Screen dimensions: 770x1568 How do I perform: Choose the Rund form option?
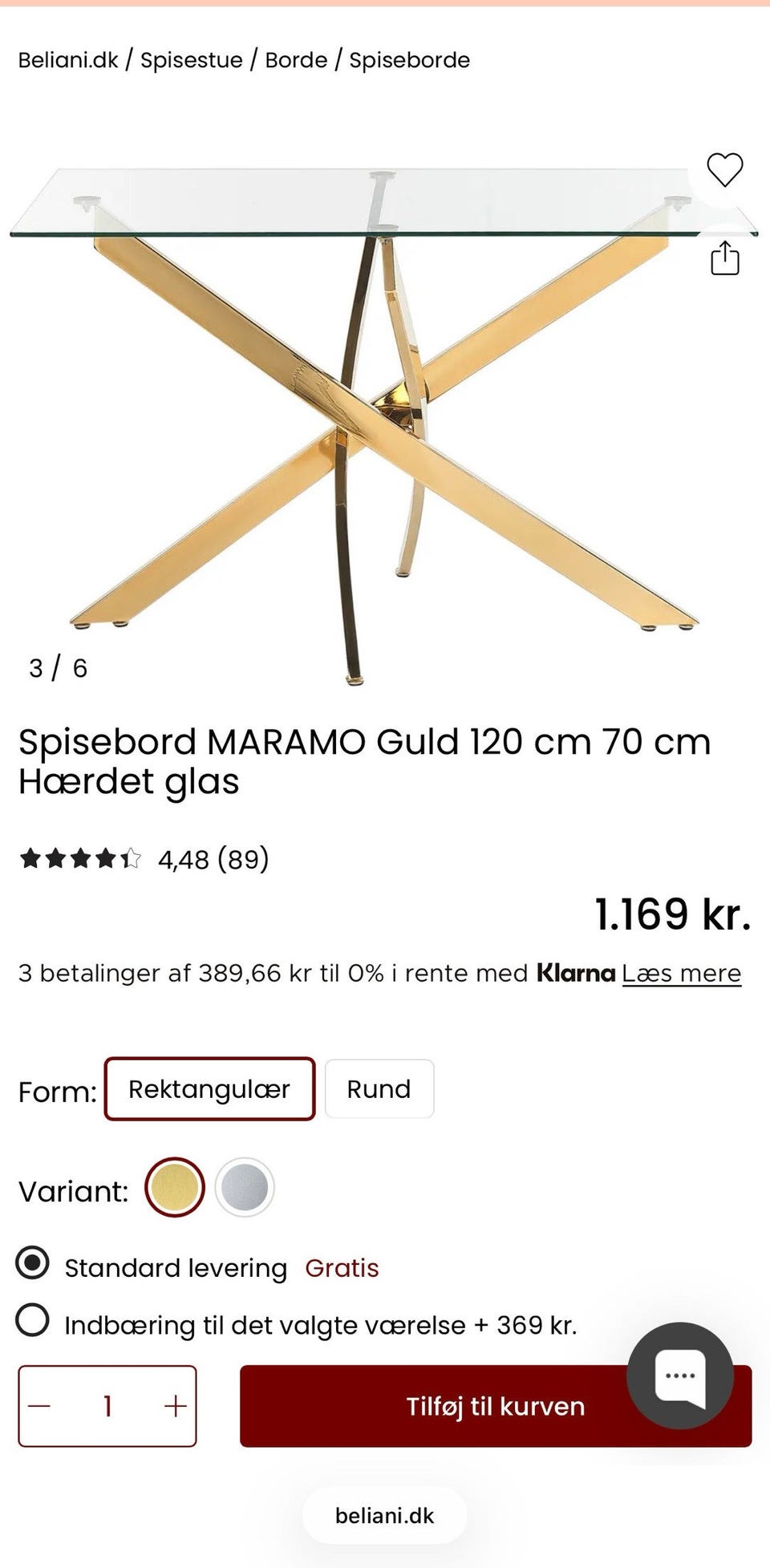point(379,1088)
